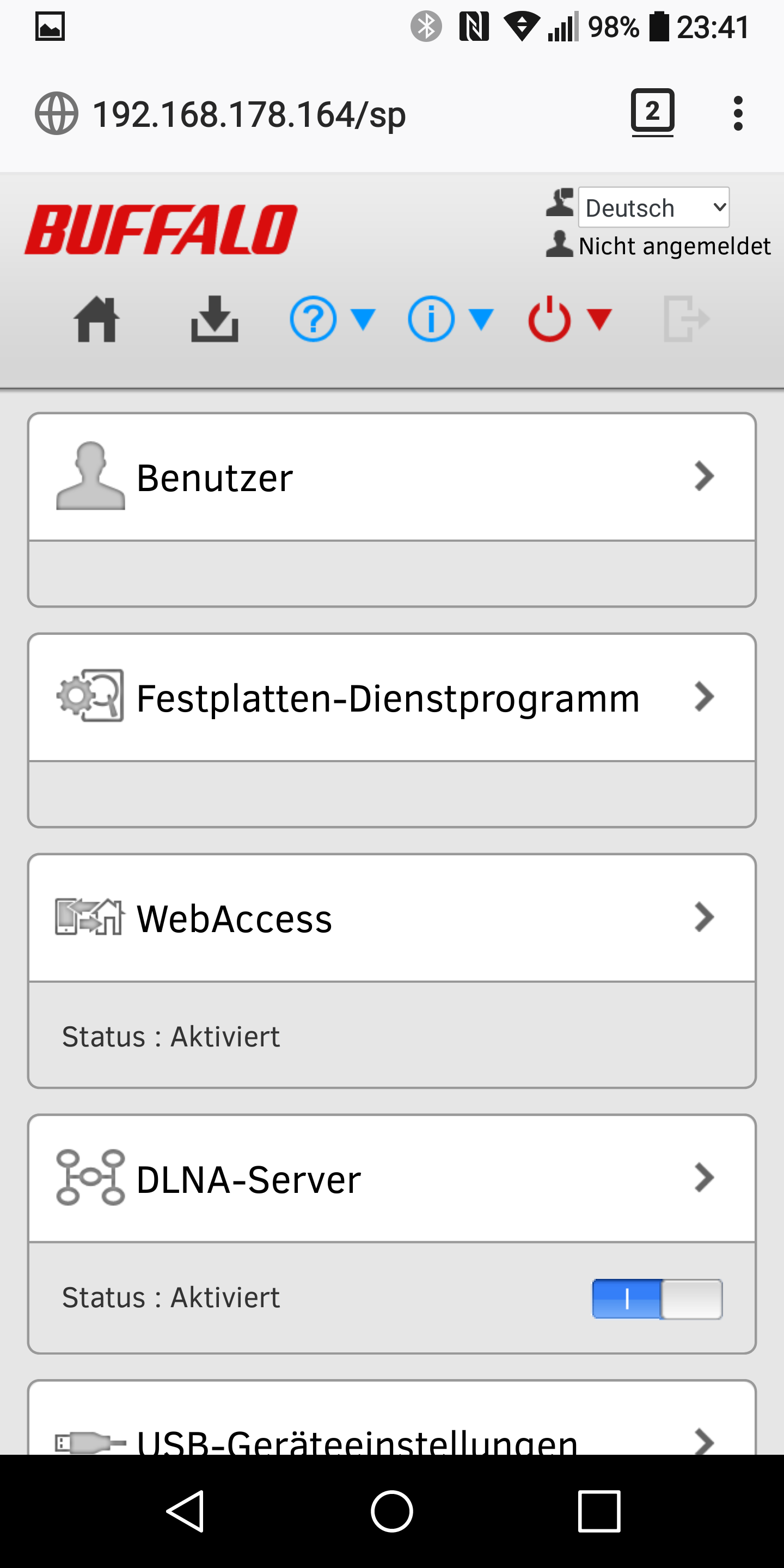The height and width of the screenshot is (1568, 784).
Task: Go back with the system back button
Action: tap(185, 1511)
